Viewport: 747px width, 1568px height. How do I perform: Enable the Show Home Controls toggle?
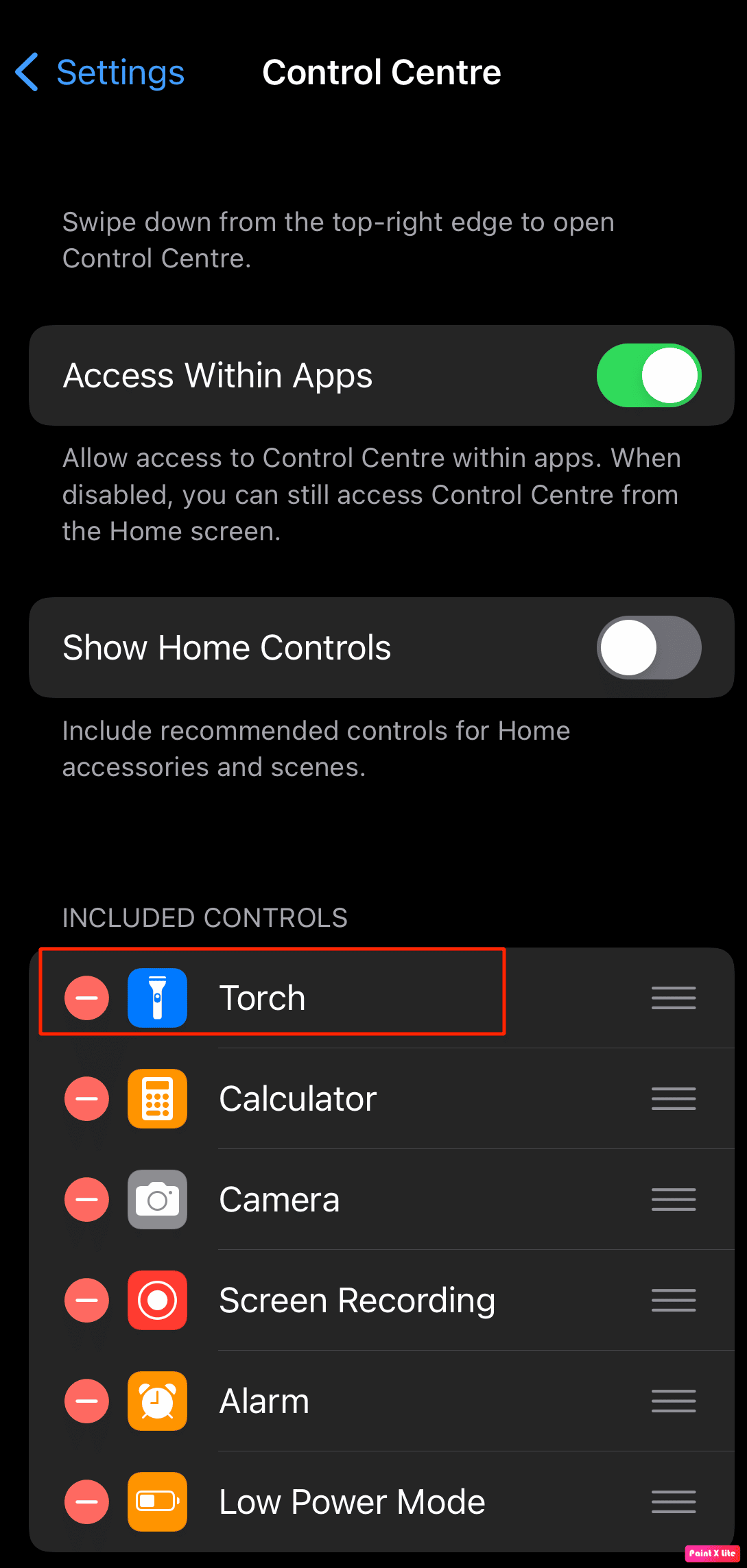click(648, 648)
